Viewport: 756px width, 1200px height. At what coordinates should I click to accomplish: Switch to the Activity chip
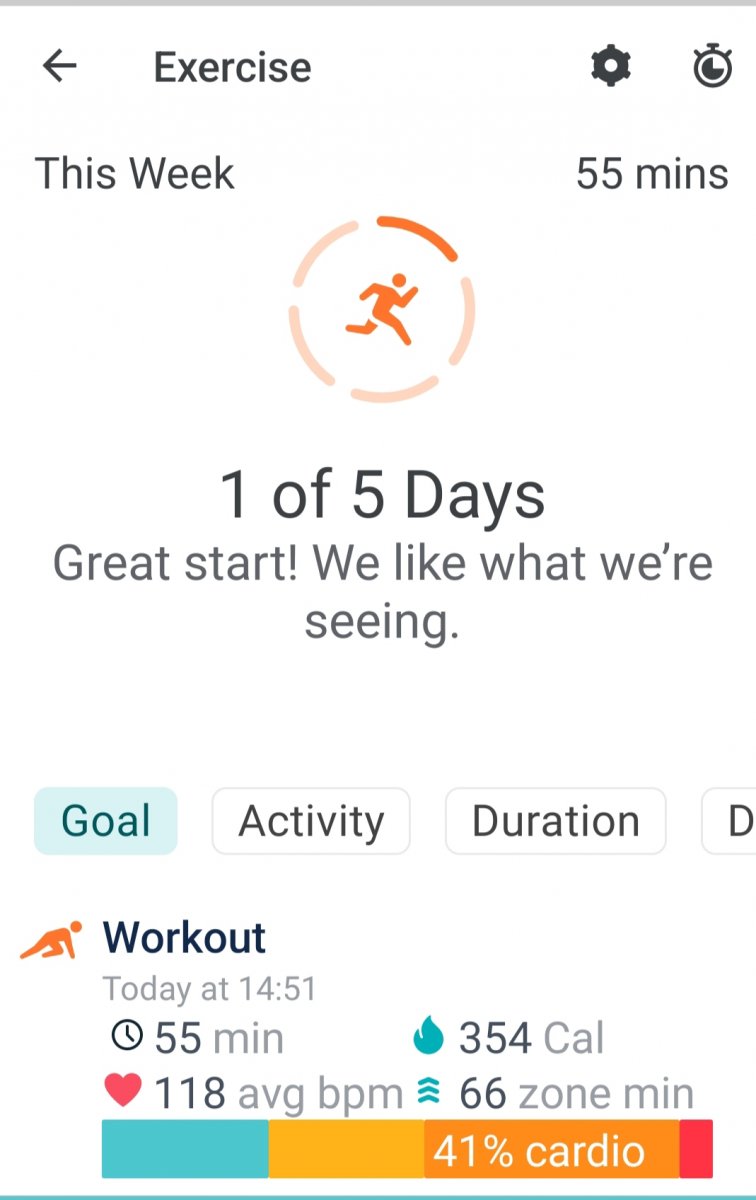click(311, 821)
